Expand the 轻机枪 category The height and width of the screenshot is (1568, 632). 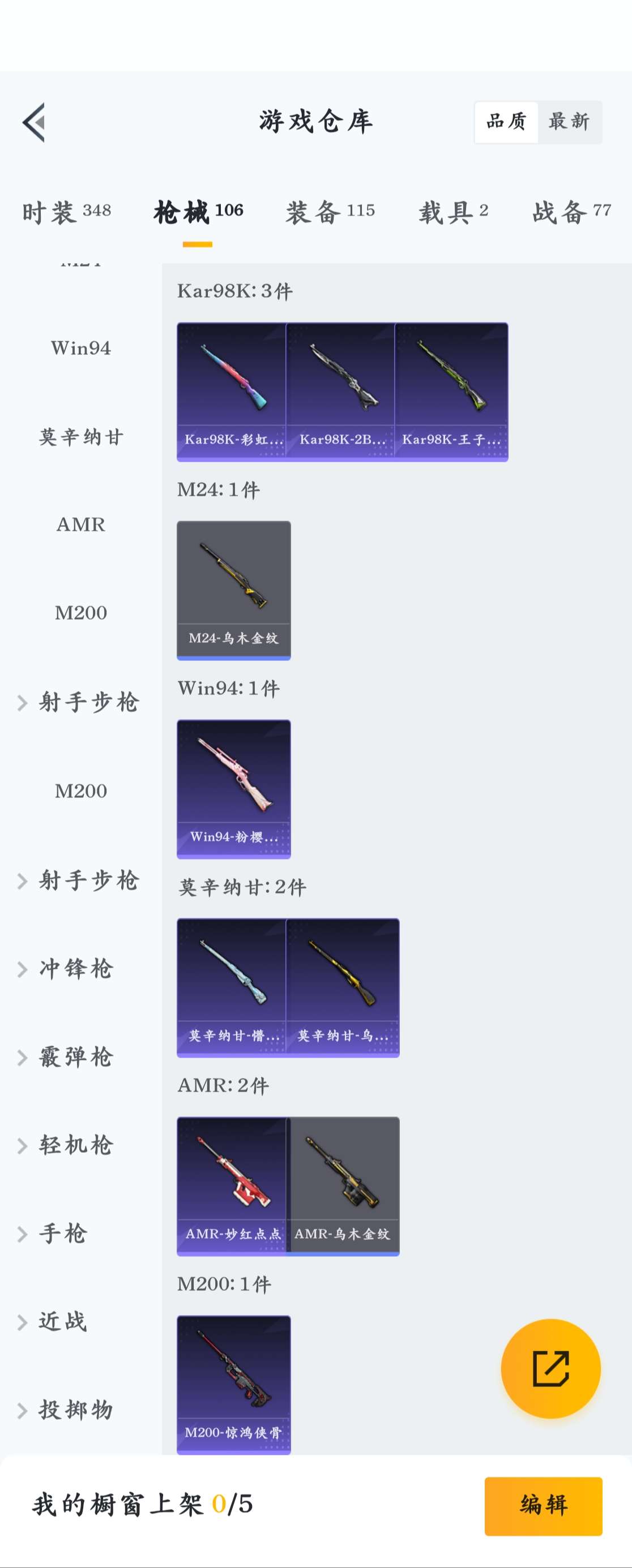pyautogui.click(x=75, y=1145)
